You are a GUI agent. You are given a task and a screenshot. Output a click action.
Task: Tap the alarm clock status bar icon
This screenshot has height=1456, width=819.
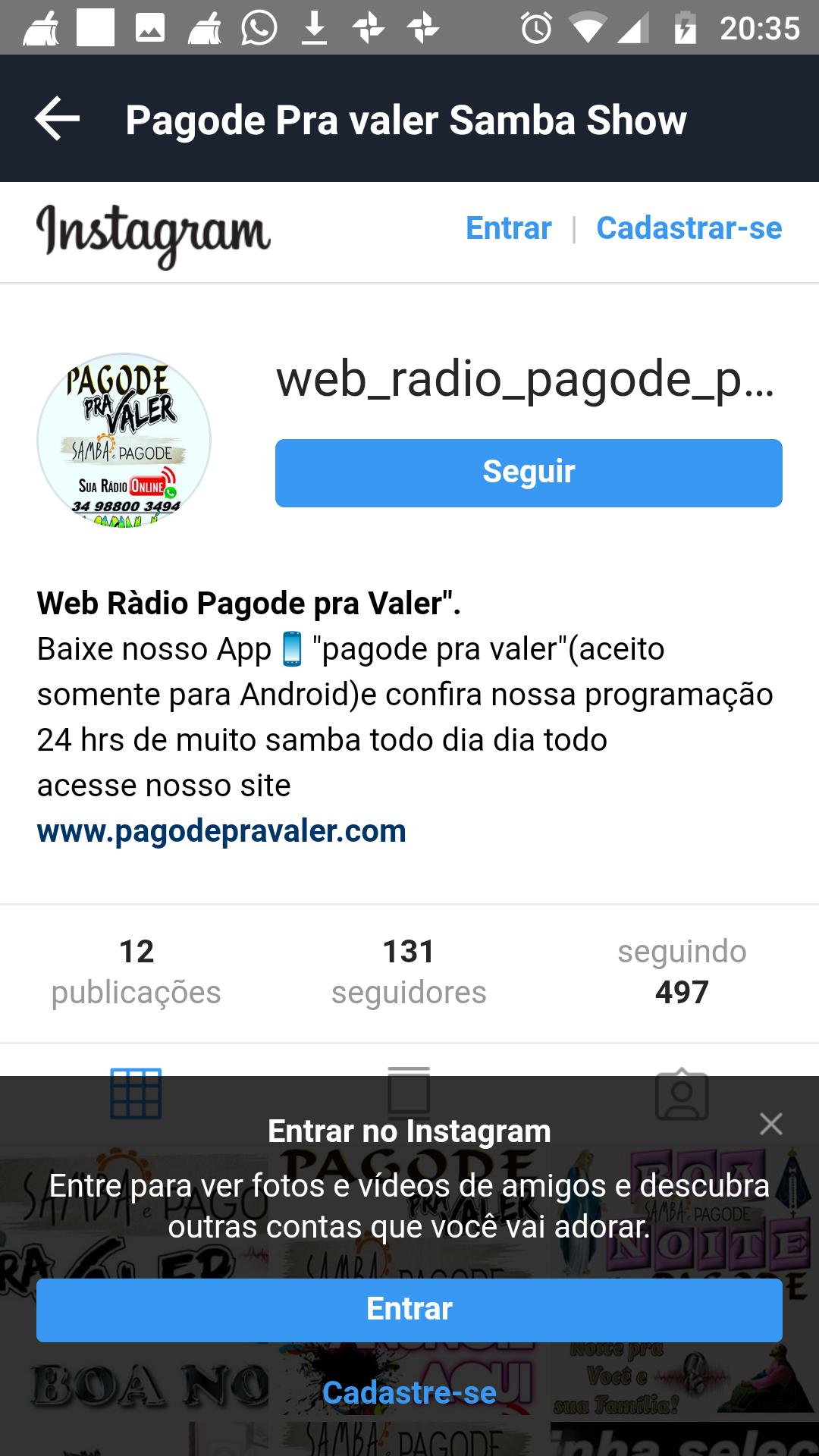coord(535,27)
